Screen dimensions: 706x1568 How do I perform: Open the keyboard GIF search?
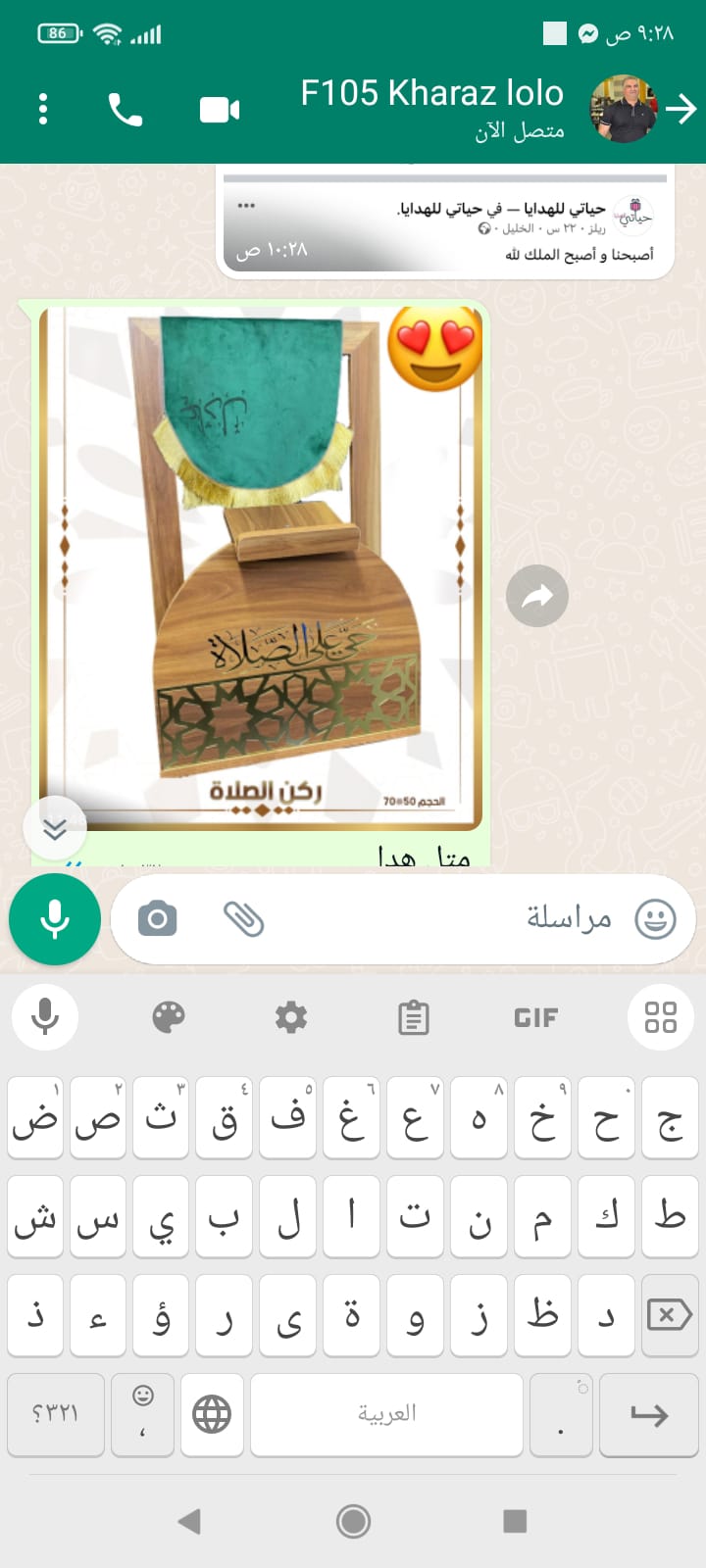click(x=535, y=1017)
